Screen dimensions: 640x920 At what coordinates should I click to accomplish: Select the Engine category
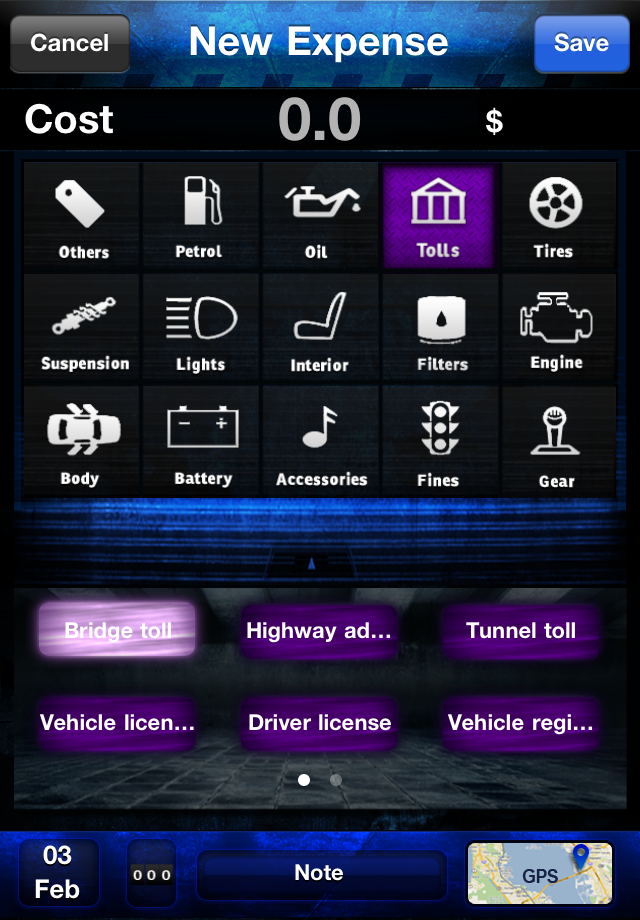click(x=557, y=329)
